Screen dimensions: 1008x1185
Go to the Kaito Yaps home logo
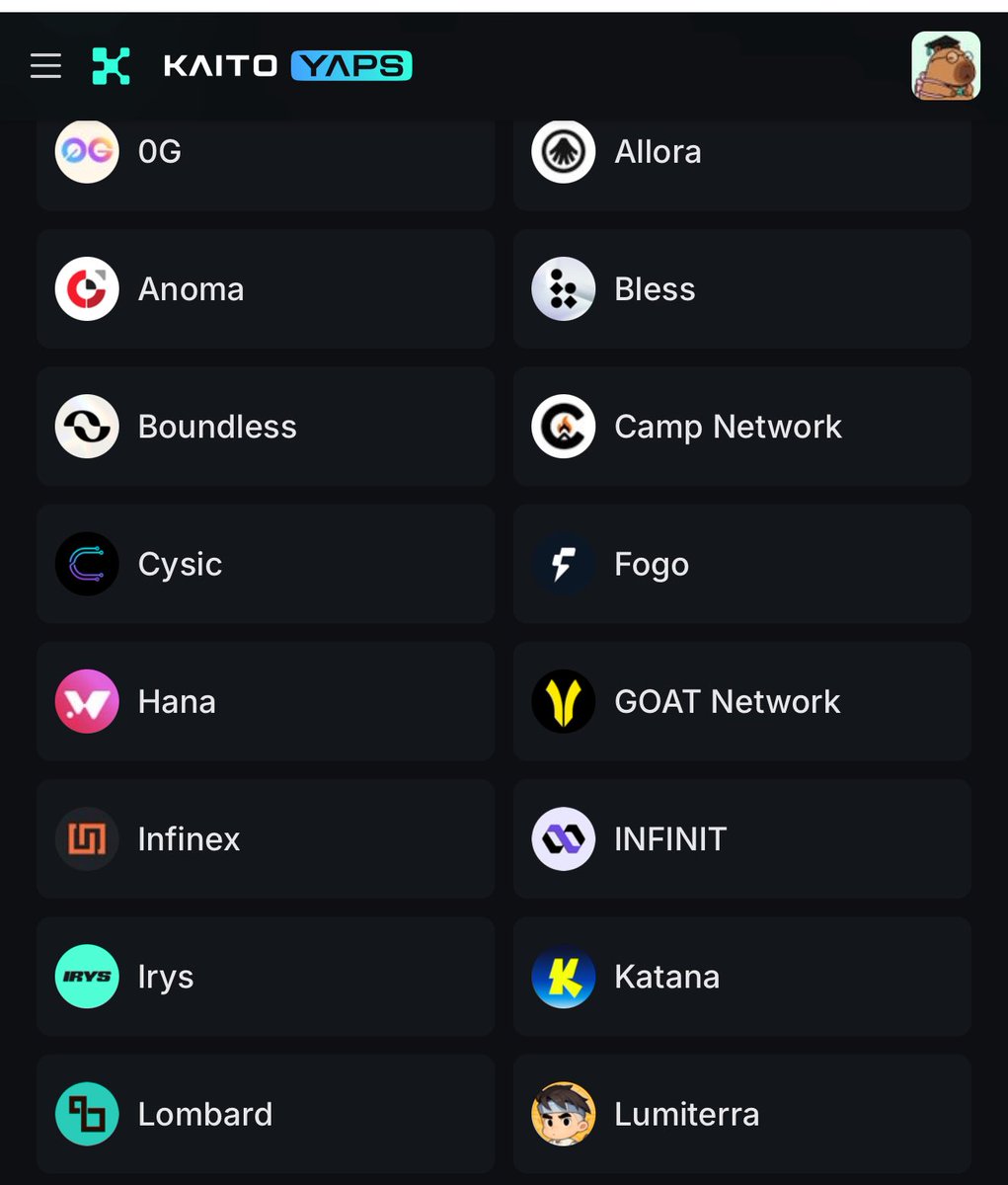point(252,66)
